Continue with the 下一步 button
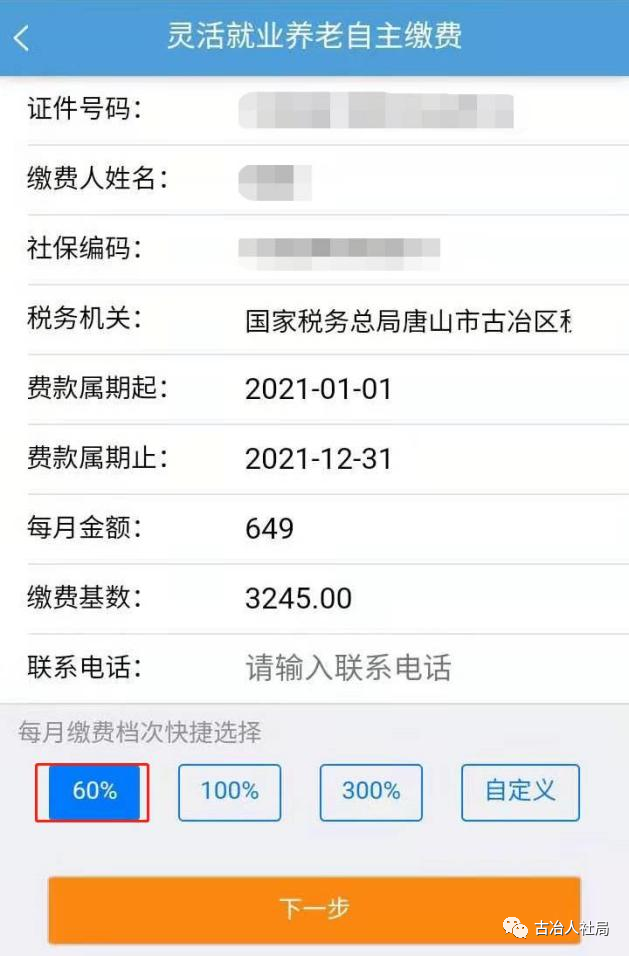Screen dimensions: 629x956 [314, 909]
